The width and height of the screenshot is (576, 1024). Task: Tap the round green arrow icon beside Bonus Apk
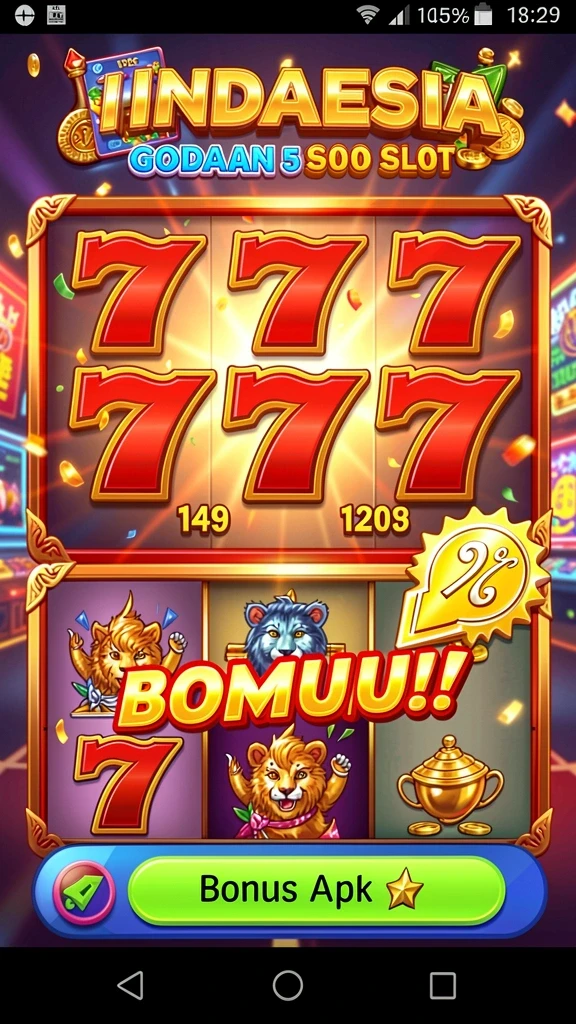tap(84, 891)
